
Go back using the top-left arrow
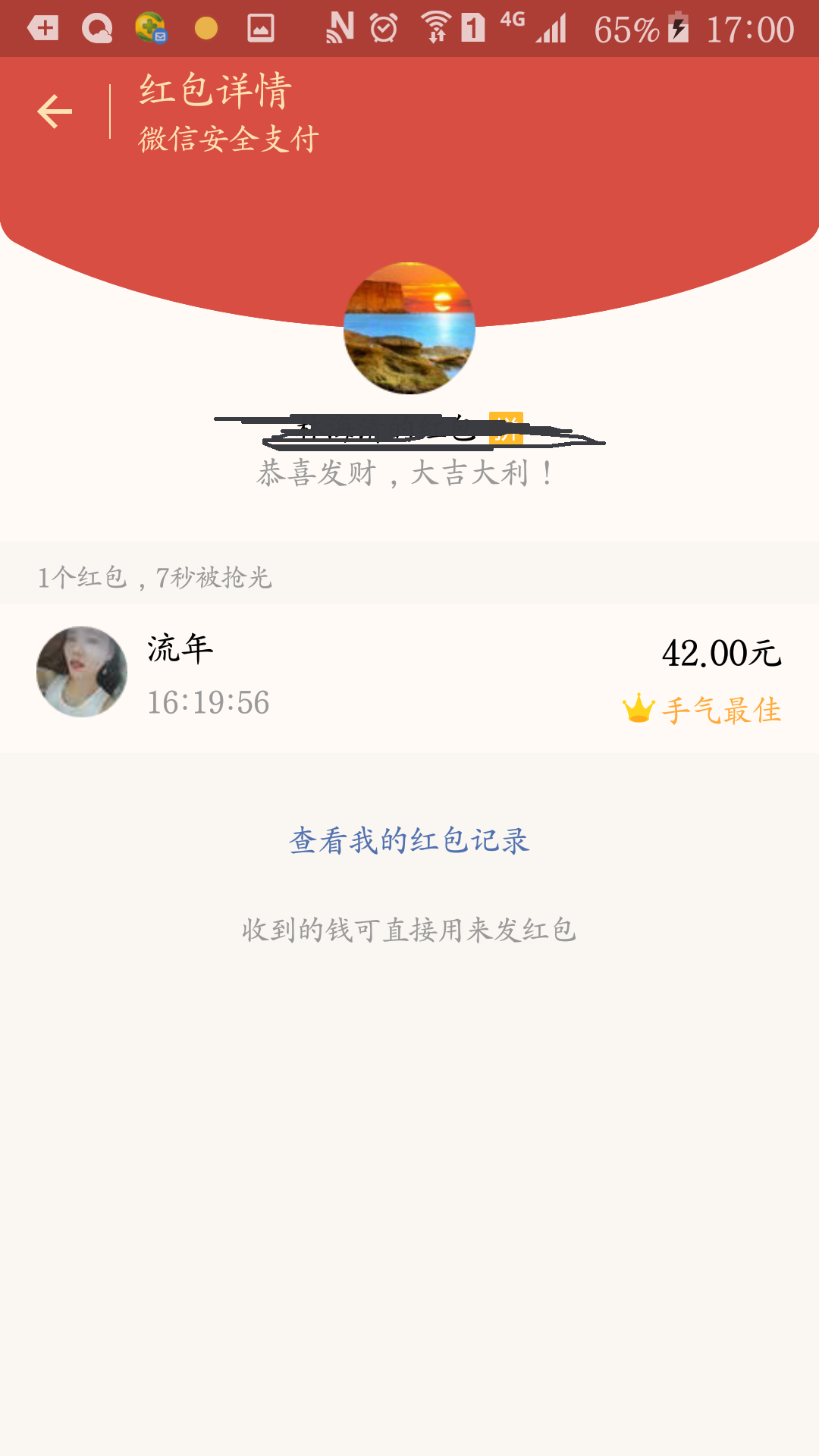tap(55, 111)
